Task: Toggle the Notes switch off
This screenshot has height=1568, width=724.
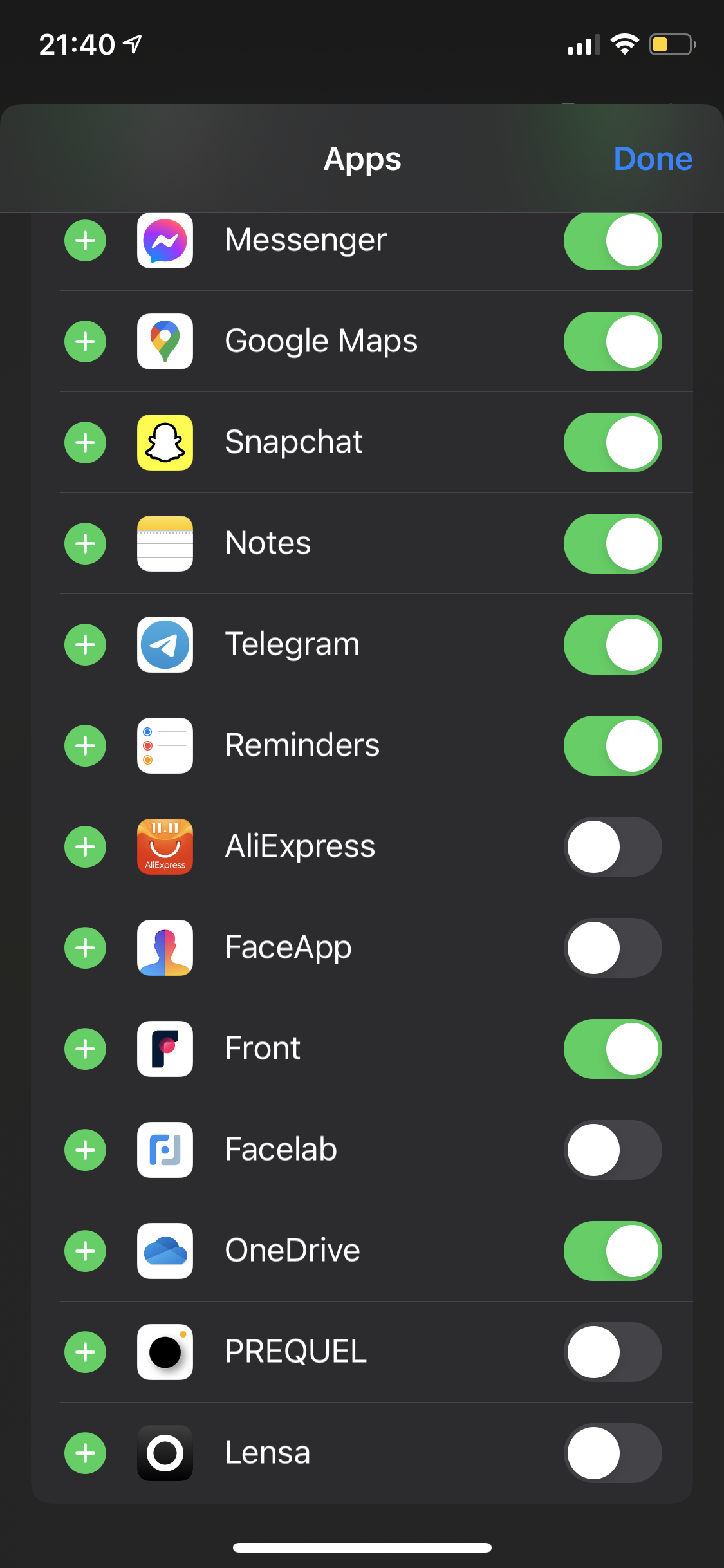Action: [613, 544]
